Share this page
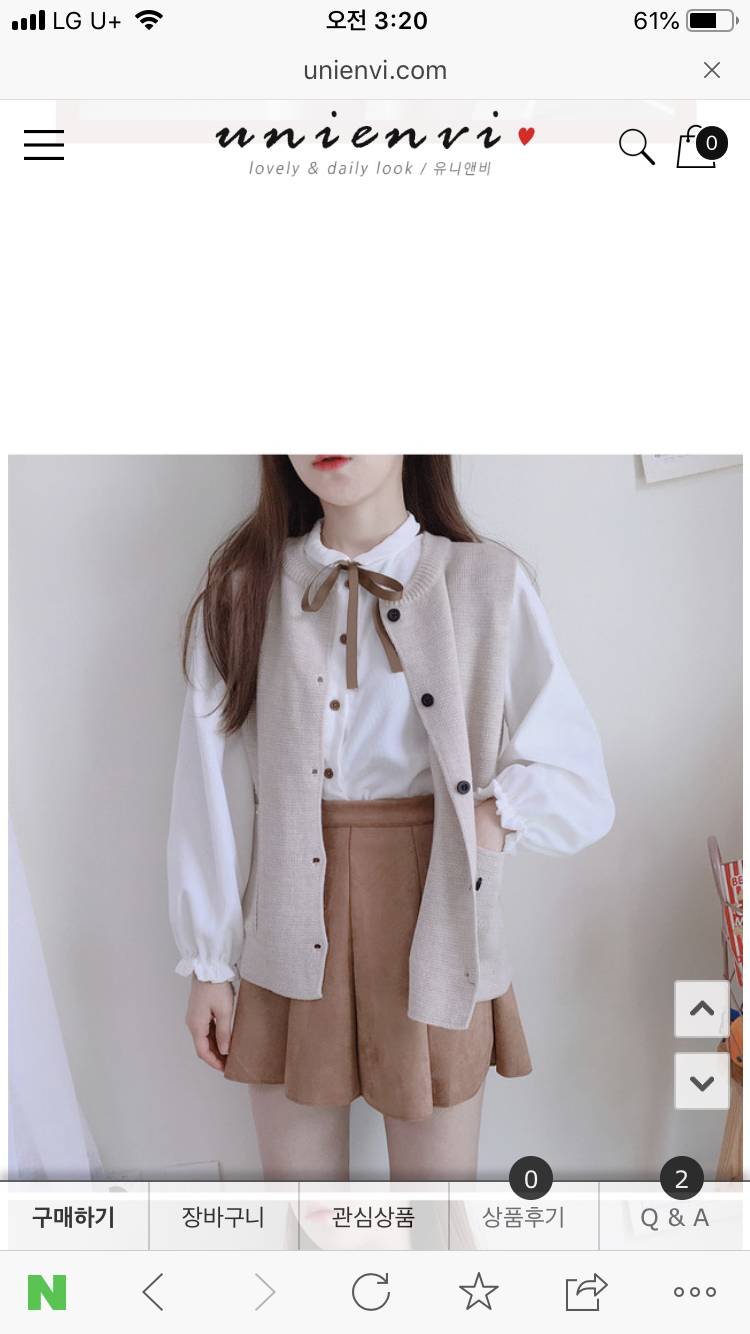 click(x=586, y=1292)
